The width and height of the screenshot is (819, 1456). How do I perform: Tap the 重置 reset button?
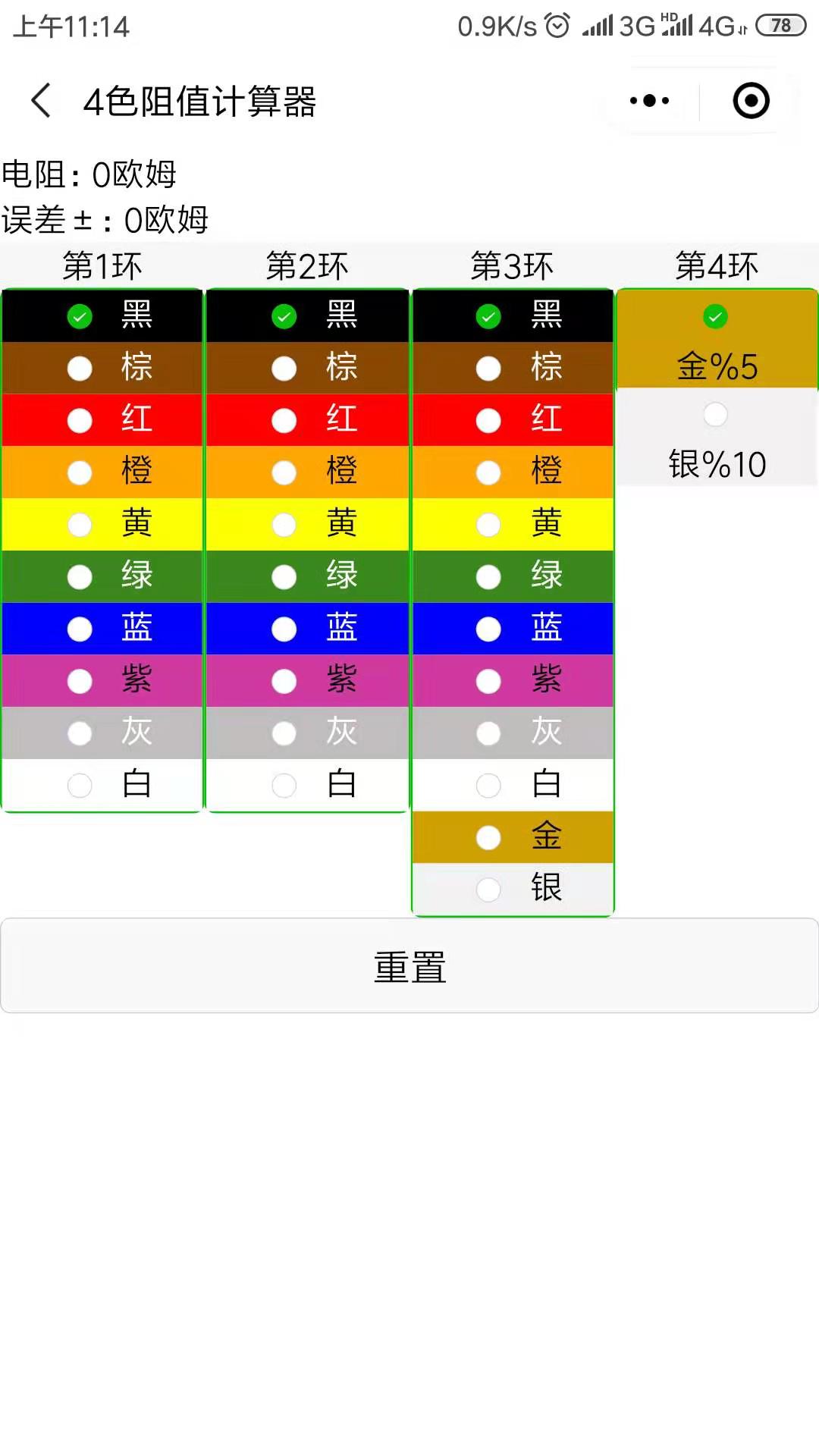pyautogui.click(x=409, y=966)
